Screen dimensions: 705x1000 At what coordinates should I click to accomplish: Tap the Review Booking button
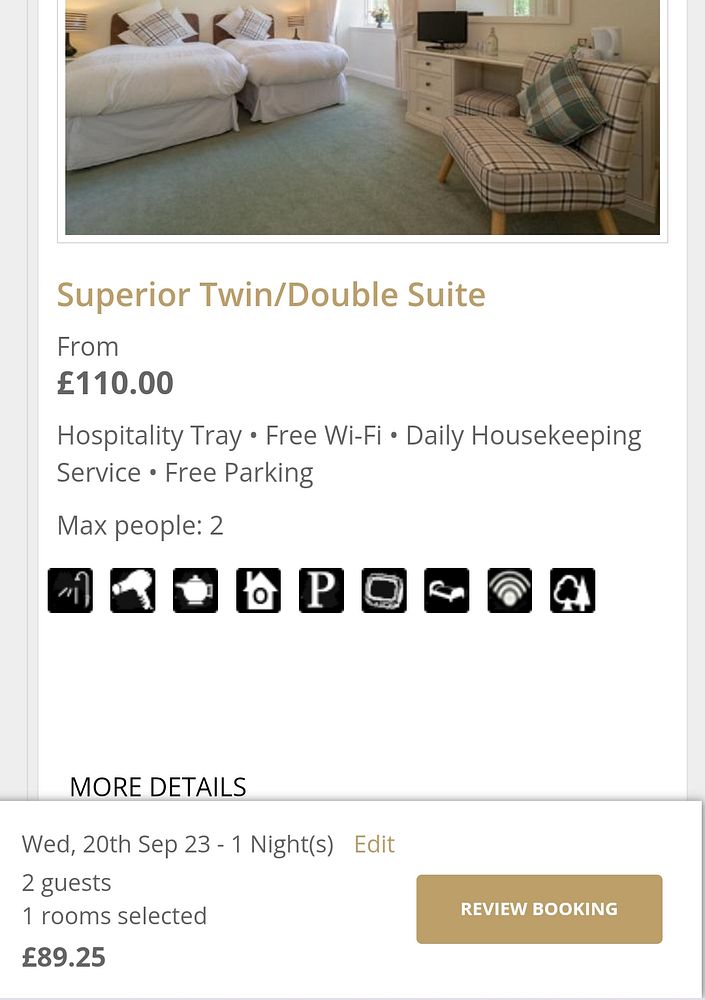pyautogui.click(x=539, y=909)
